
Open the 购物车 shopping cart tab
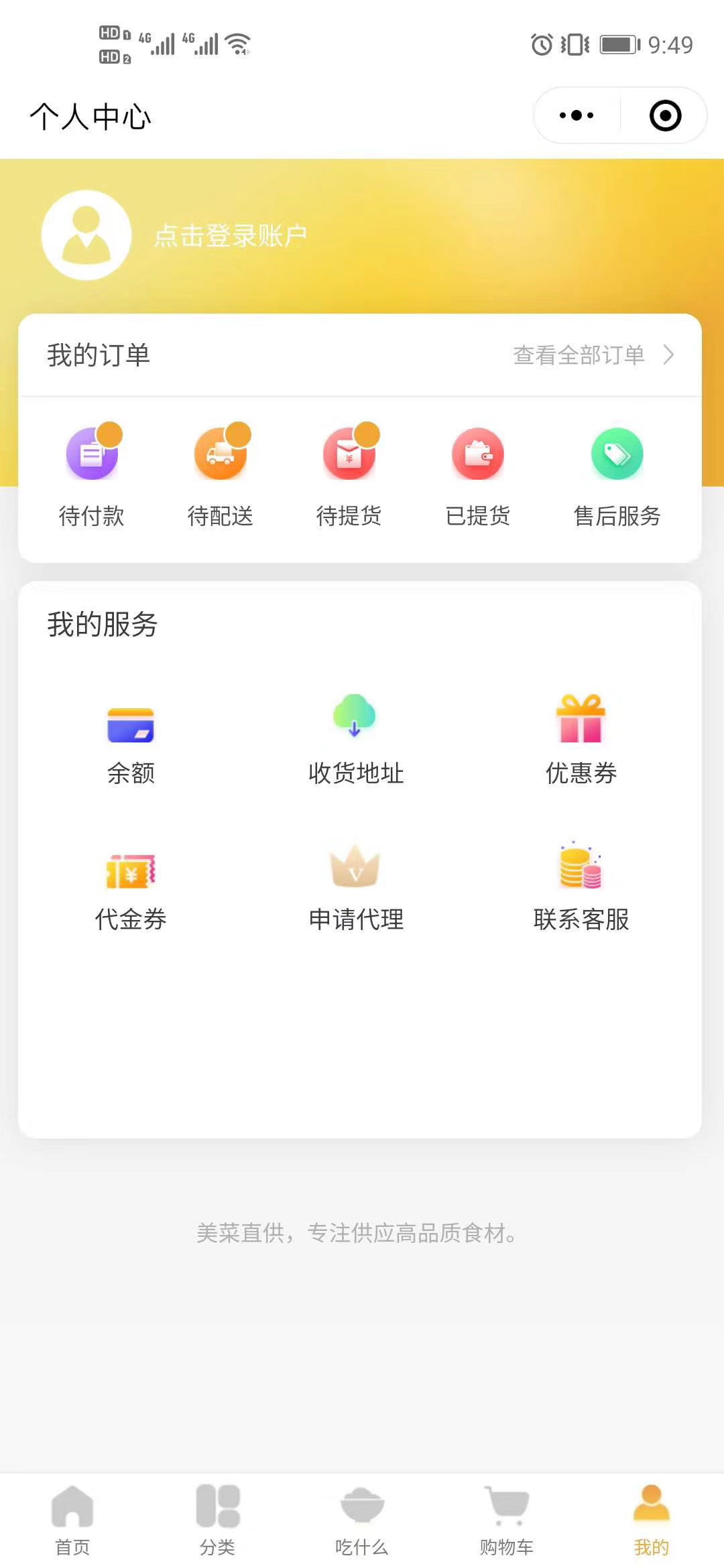(x=507, y=1520)
